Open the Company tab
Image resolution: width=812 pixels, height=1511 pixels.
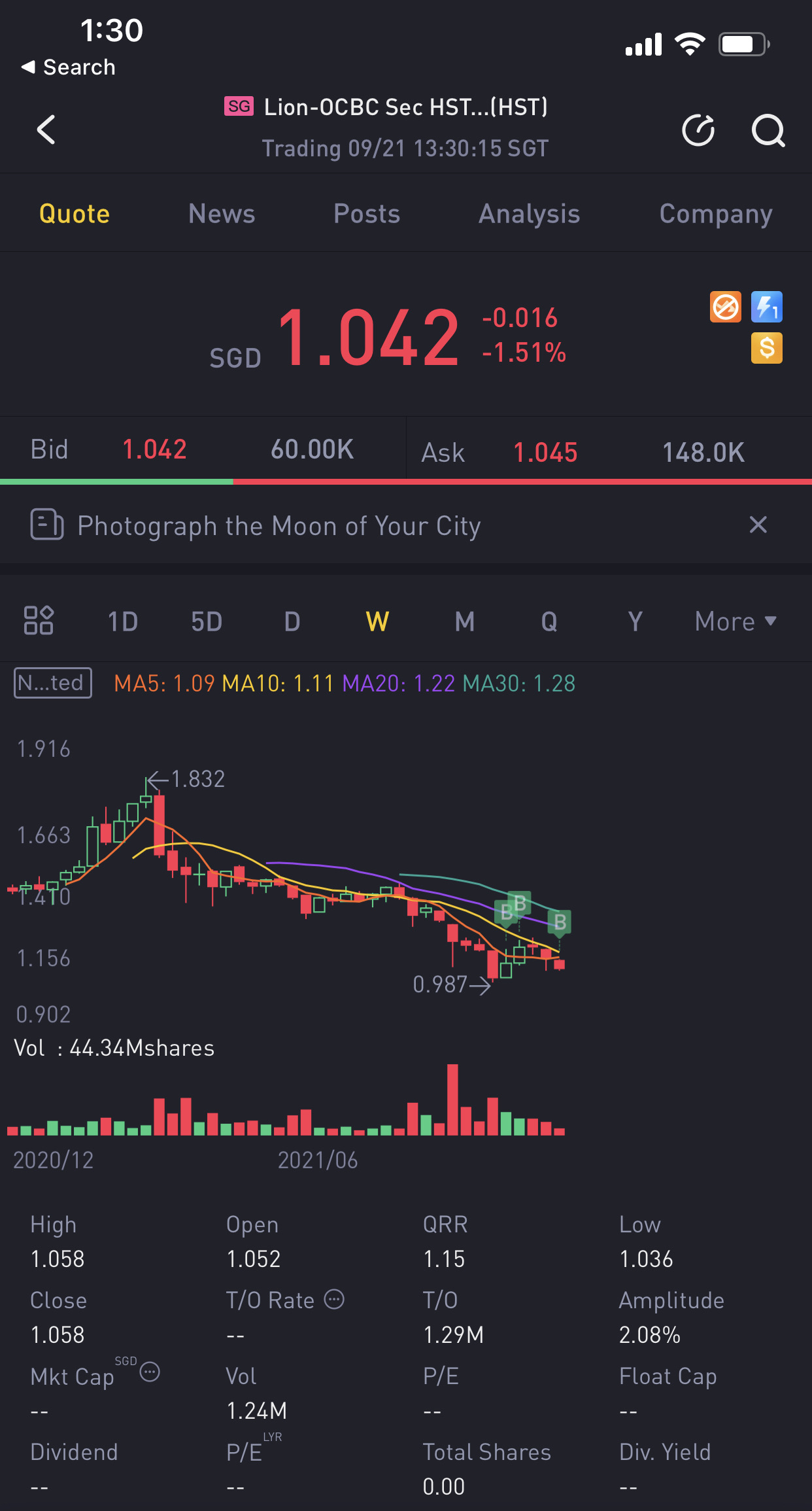(716, 214)
